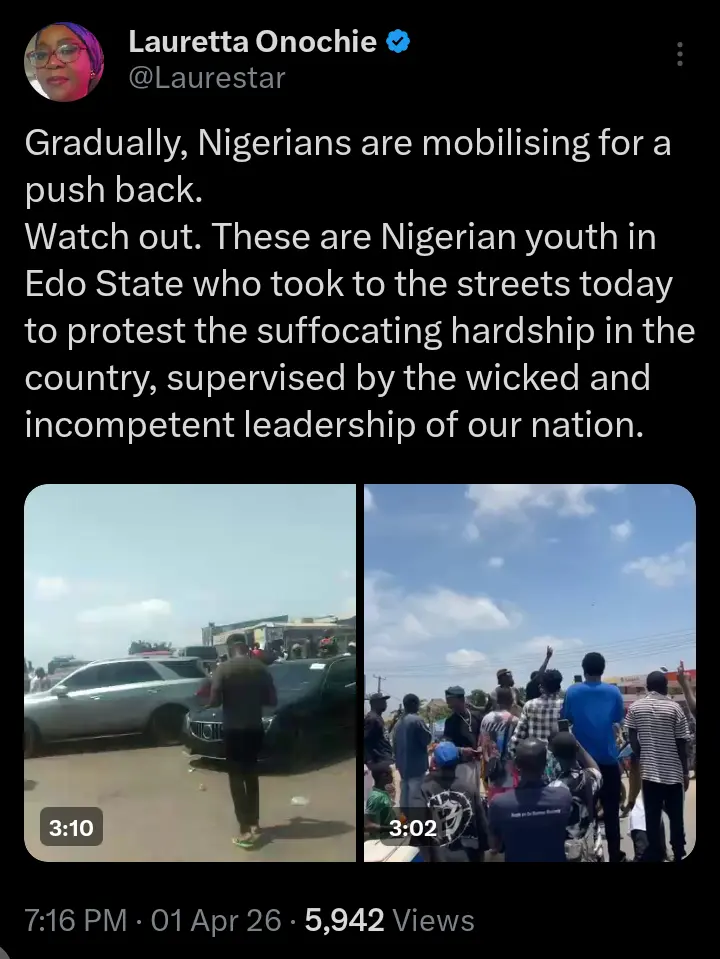Screen dimensions: 720x959
Task: Open the tweet's three-dot overflow menu
Action: point(681,54)
